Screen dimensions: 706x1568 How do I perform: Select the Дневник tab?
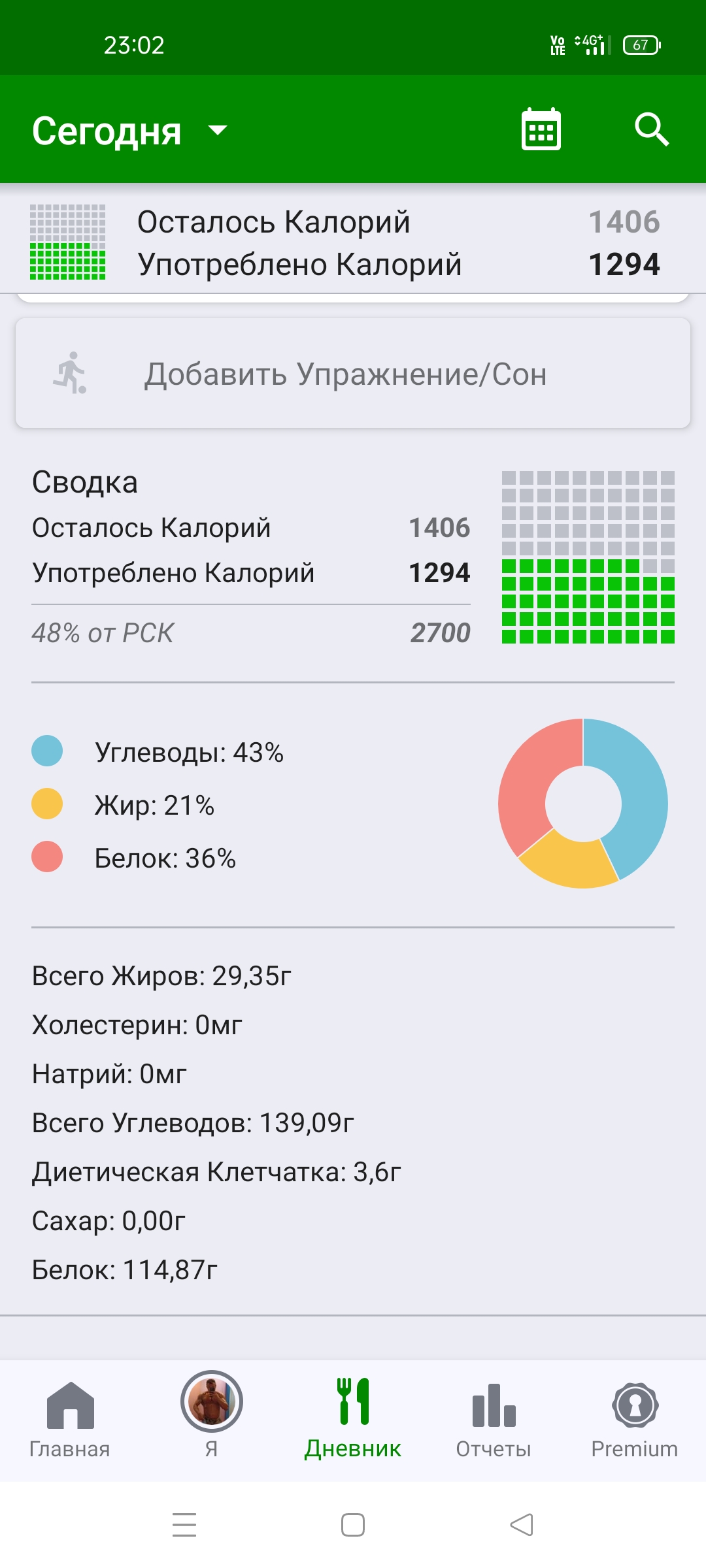[x=353, y=1419]
